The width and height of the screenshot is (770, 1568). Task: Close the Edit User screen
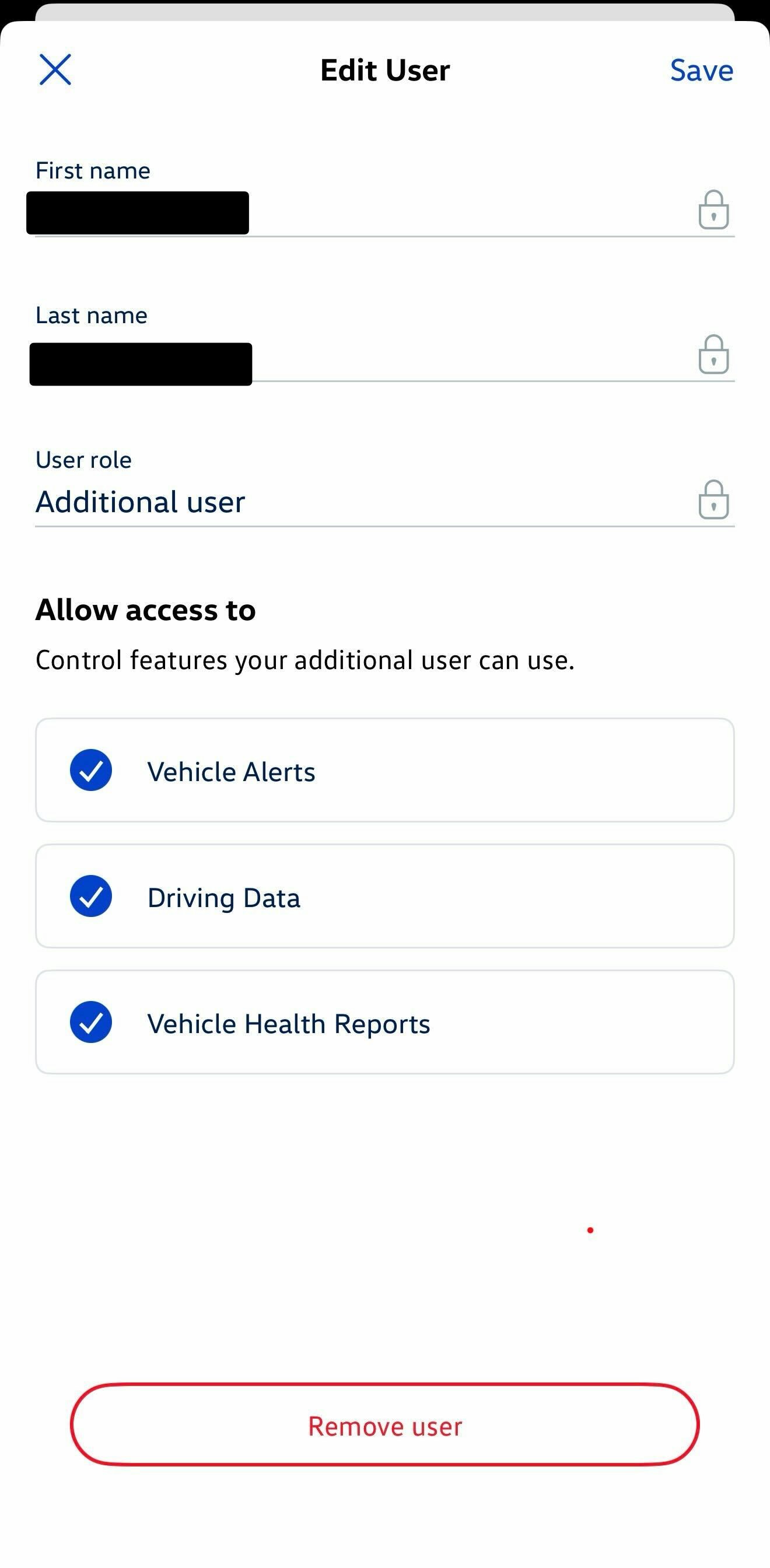point(55,69)
